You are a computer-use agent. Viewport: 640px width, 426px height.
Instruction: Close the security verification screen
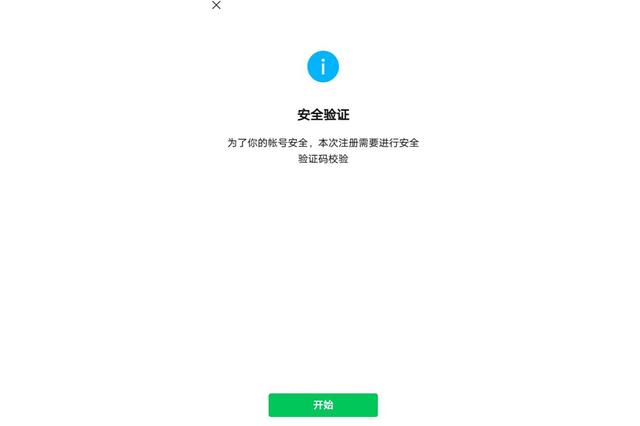coord(216,5)
